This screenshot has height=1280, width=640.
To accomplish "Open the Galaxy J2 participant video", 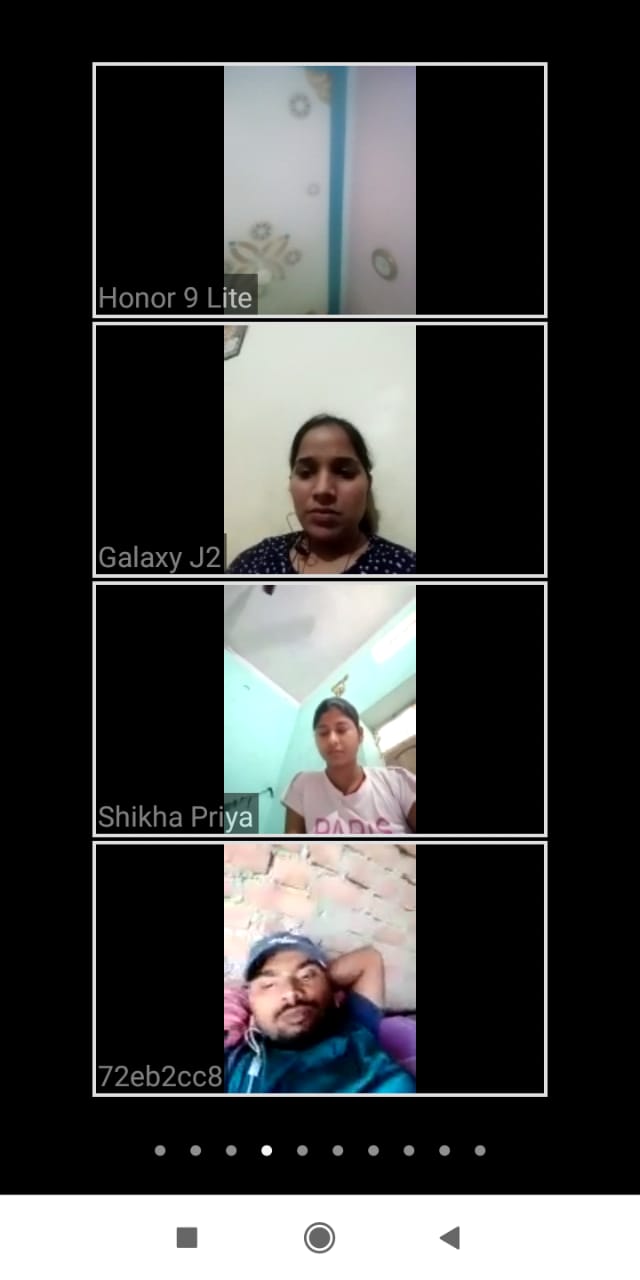I will pos(320,449).
